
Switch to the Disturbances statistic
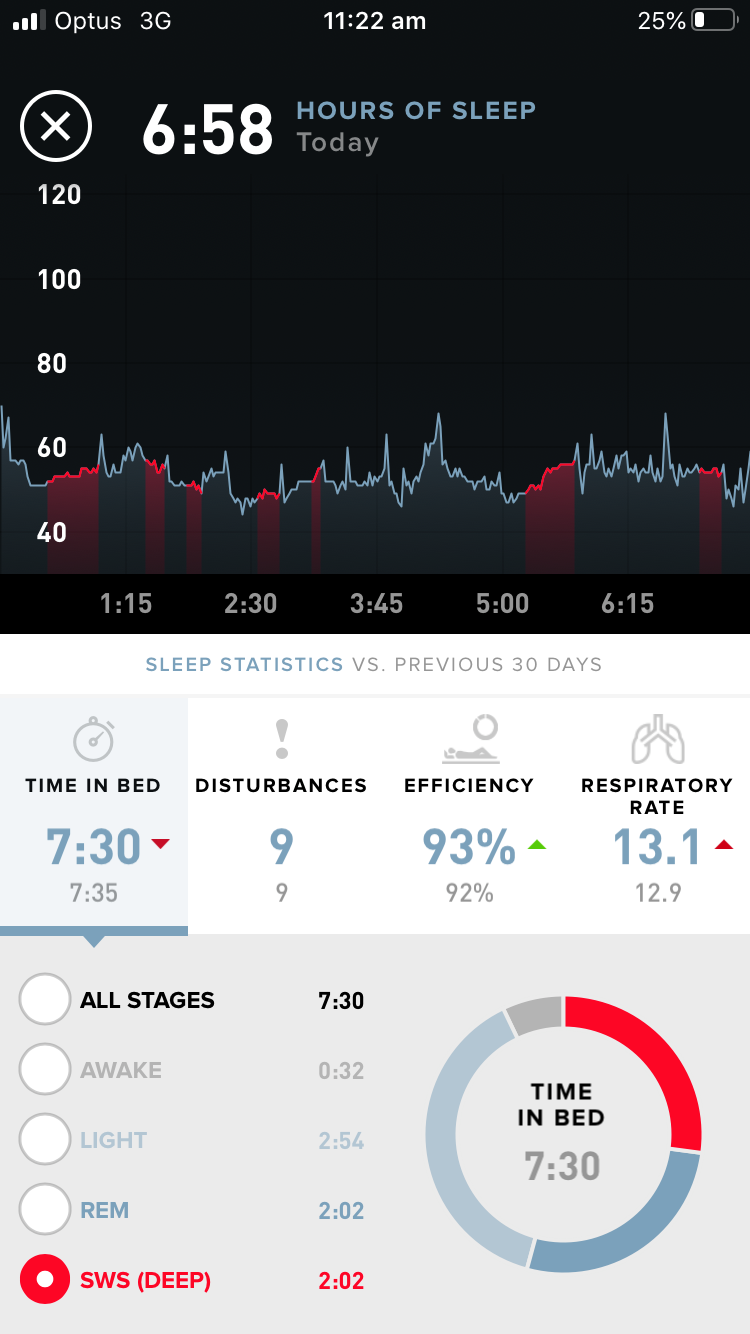[x=281, y=815]
